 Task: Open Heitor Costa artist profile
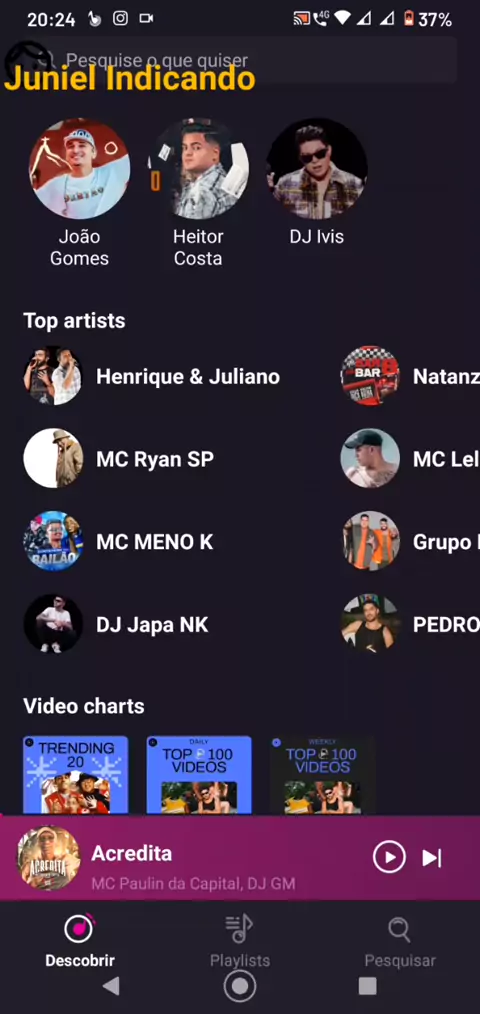tap(198, 193)
